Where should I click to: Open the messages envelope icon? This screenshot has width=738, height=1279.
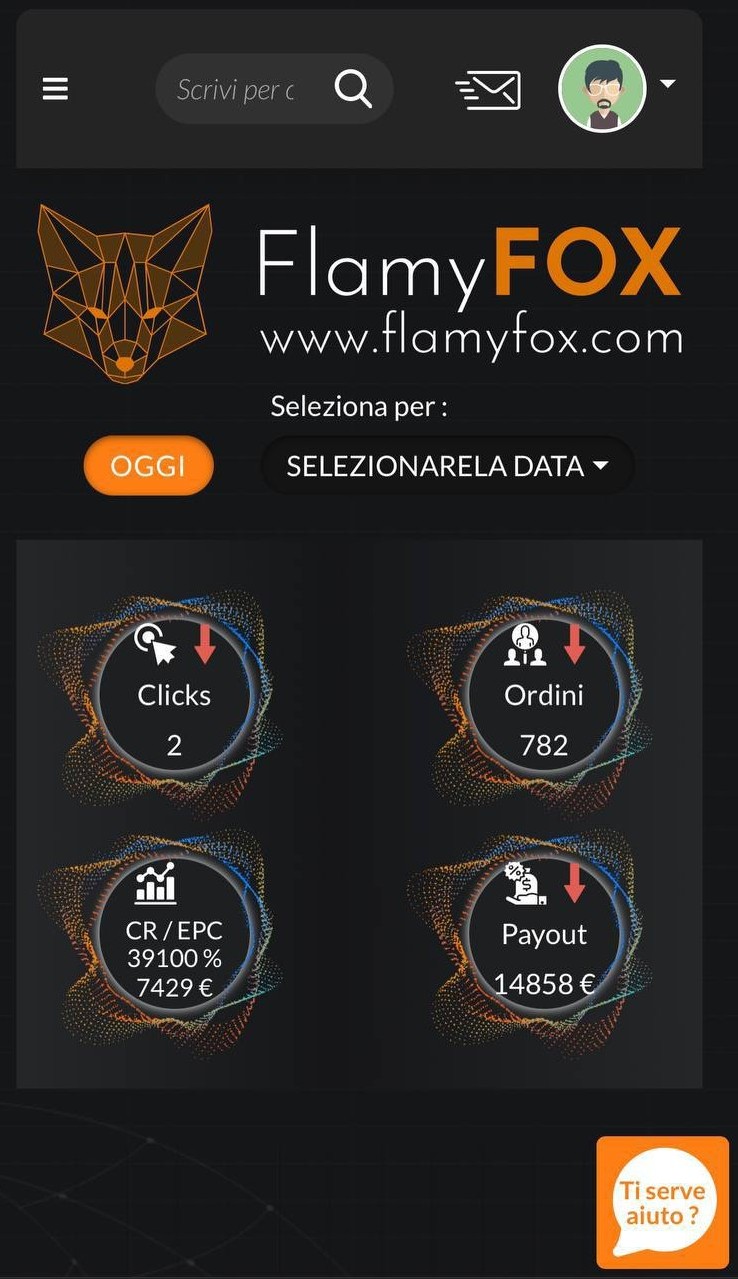click(488, 90)
